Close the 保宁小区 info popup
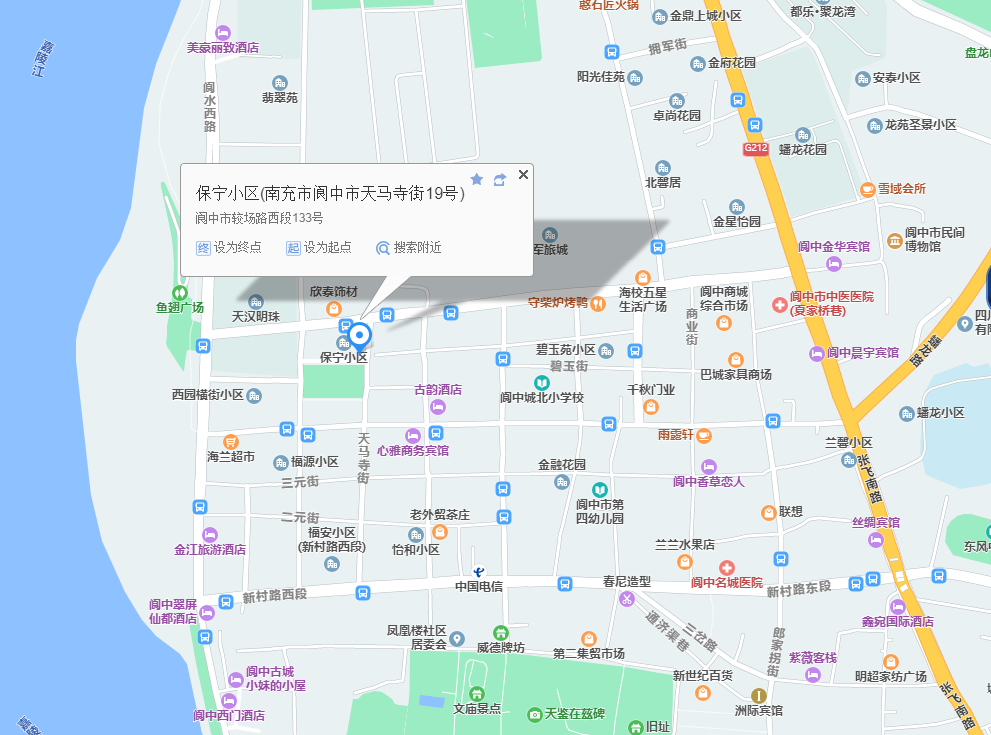This screenshot has width=991, height=735. 523,175
